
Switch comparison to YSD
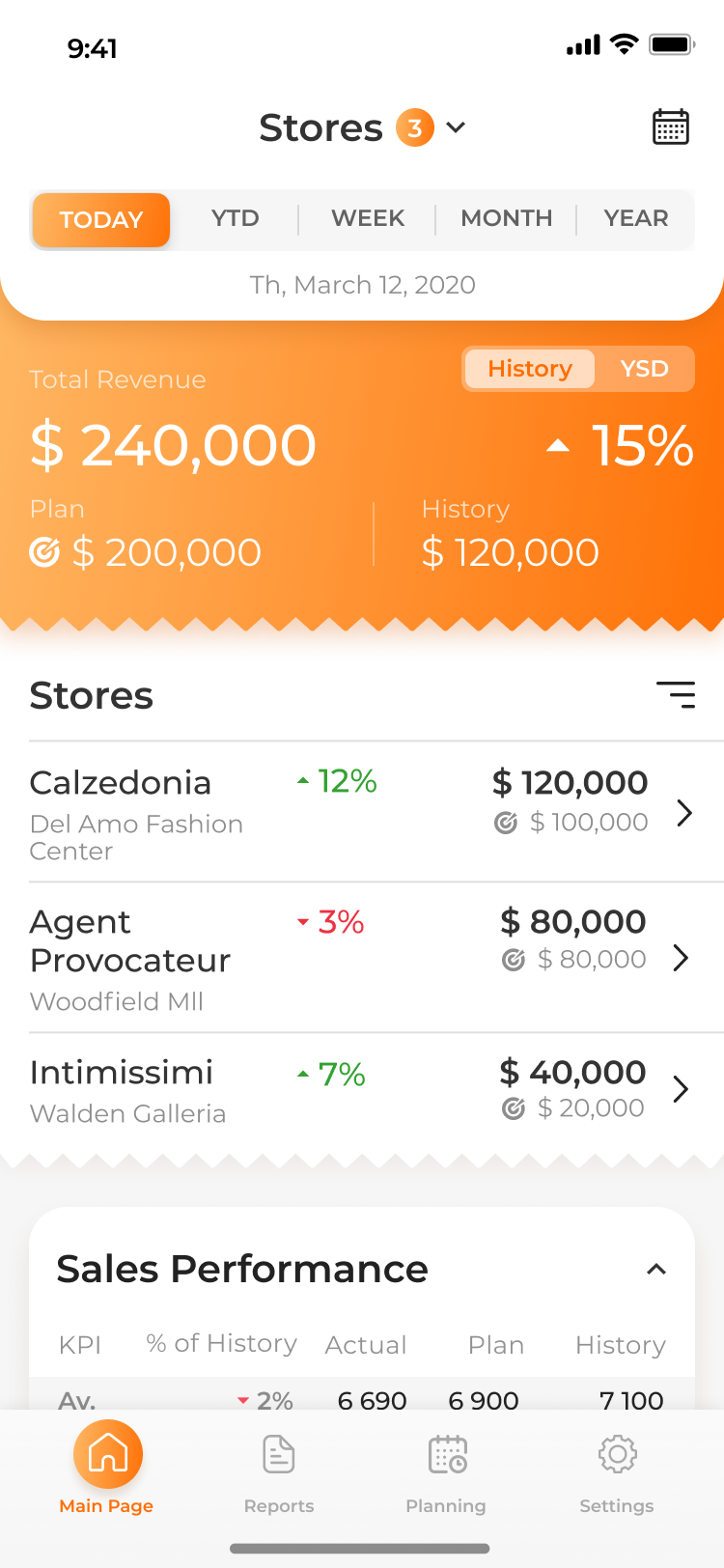644,369
